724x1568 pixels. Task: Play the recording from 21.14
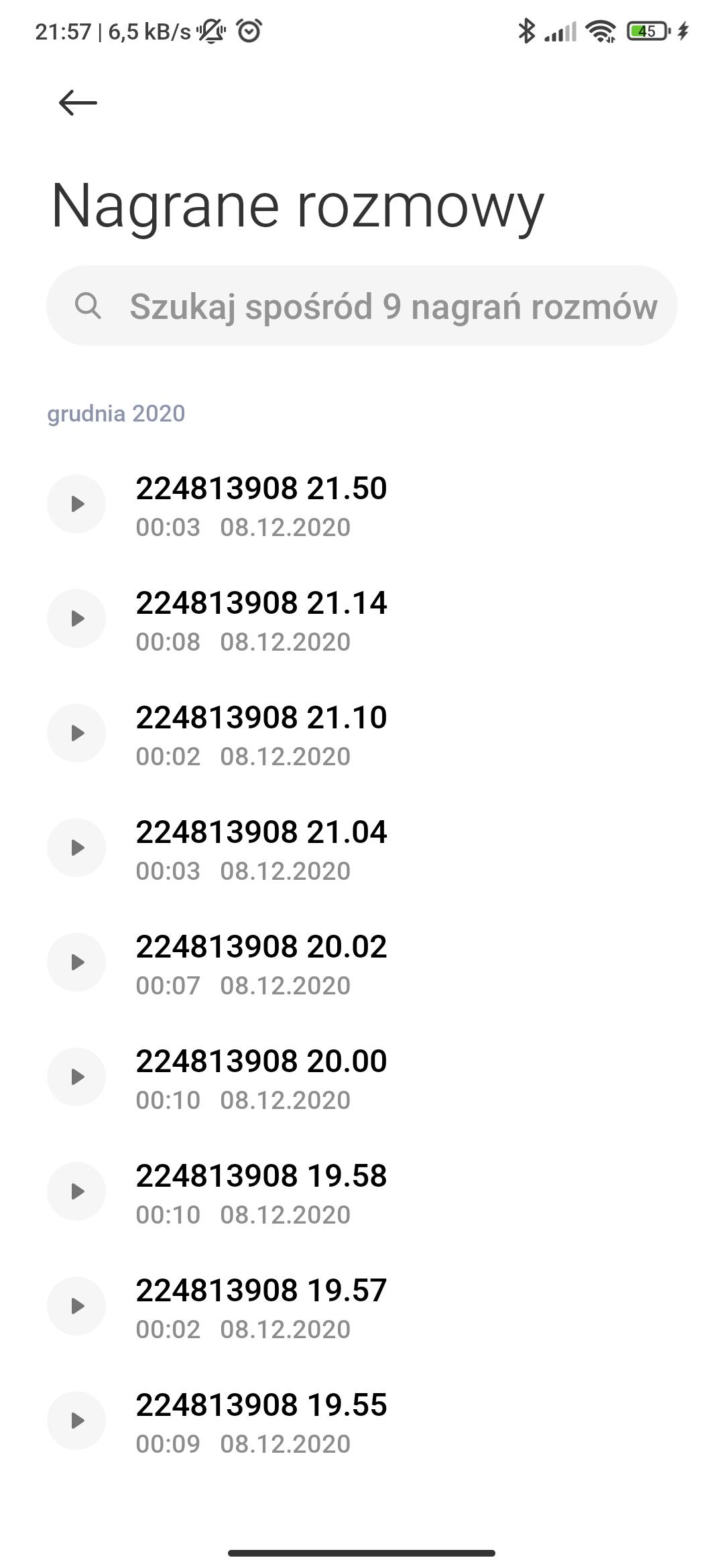[76, 618]
